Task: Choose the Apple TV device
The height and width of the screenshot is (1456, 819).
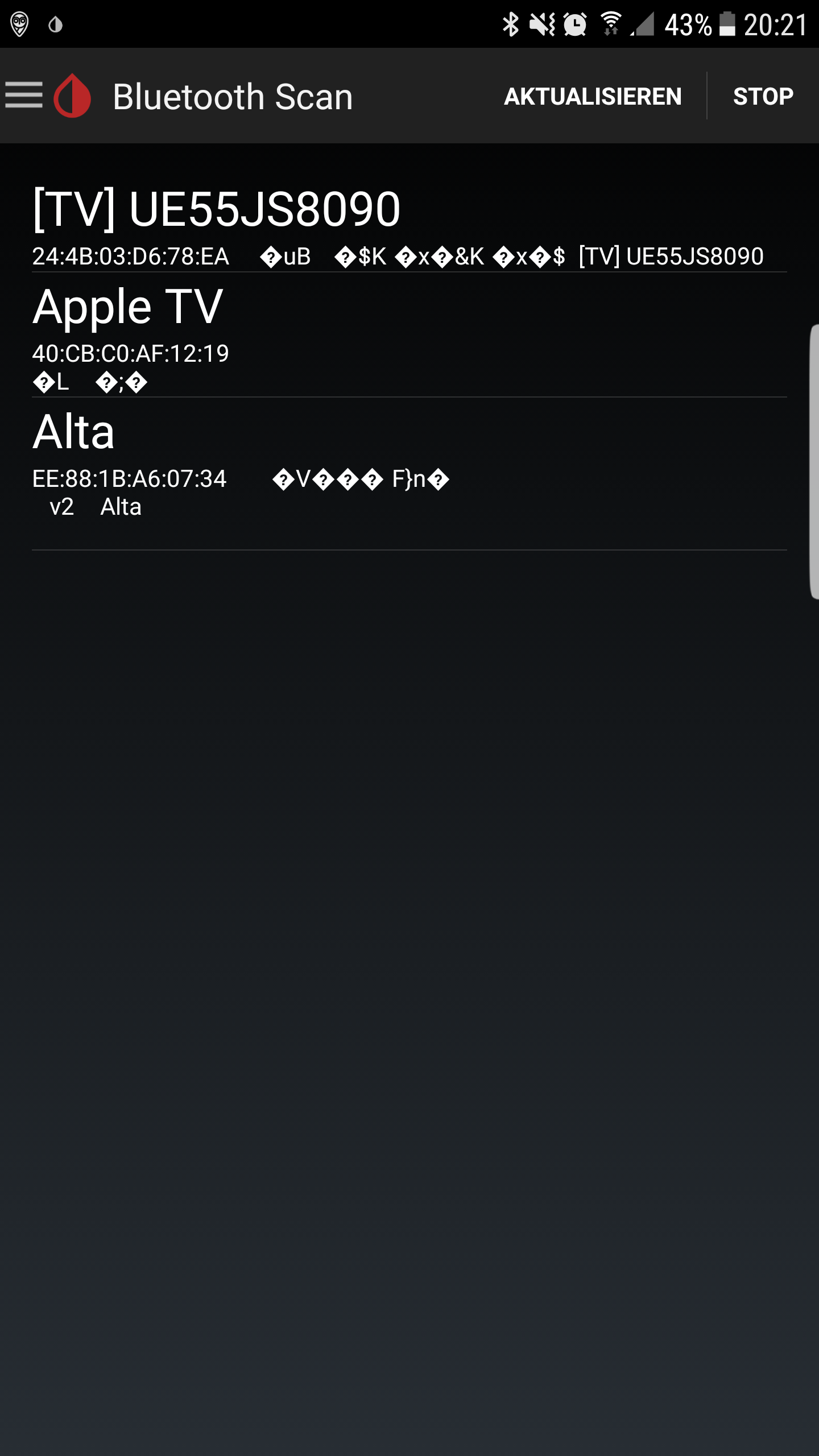Action: pos(409,336)
